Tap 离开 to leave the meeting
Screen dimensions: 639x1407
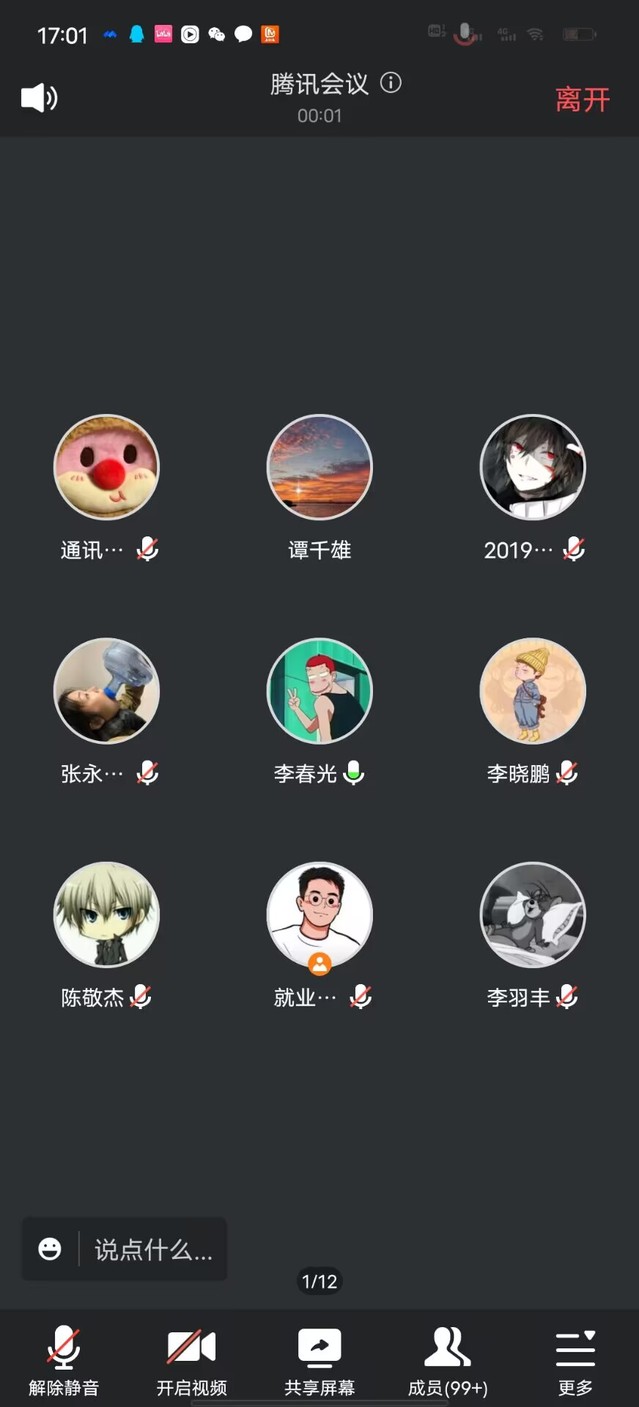point(582,99)
